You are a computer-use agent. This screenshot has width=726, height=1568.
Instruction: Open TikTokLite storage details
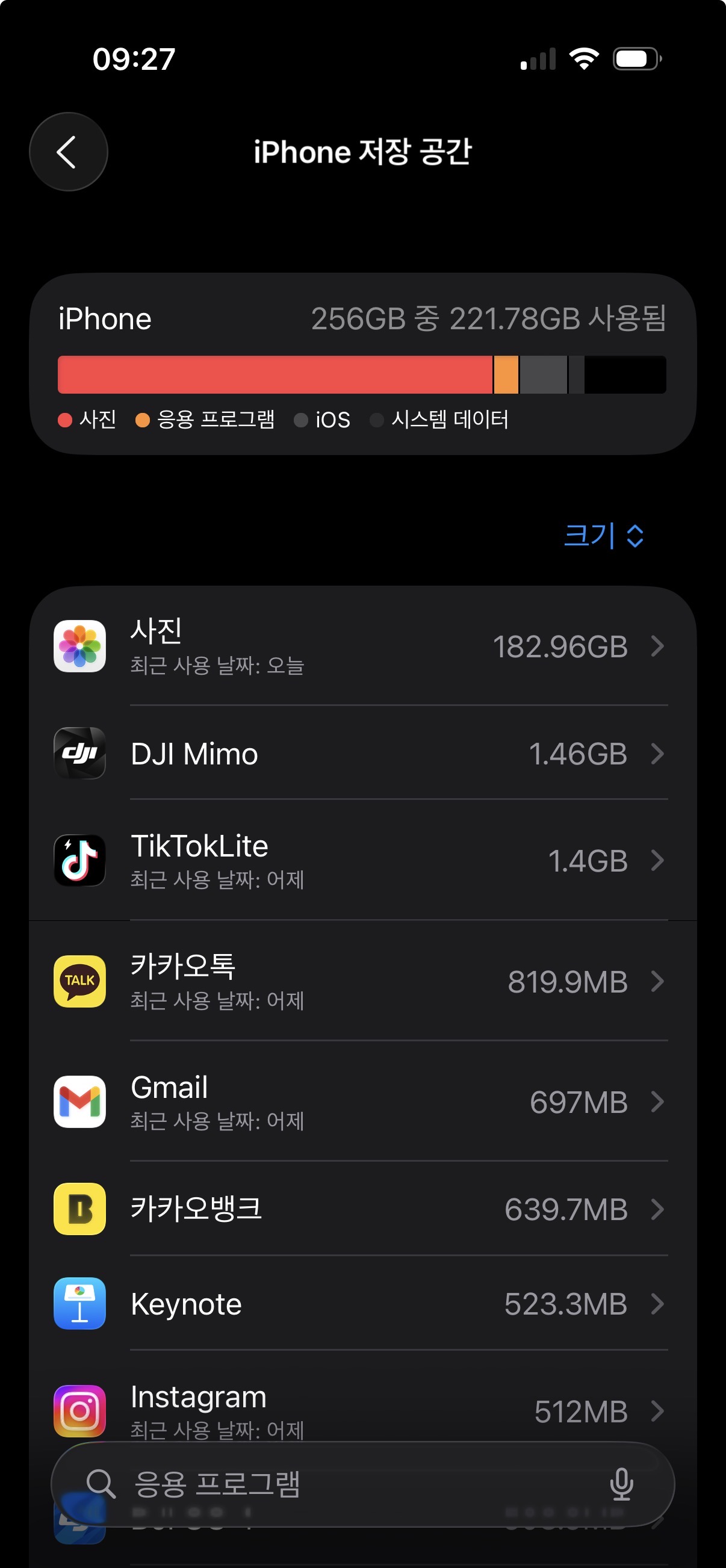[x=362, y=860]
